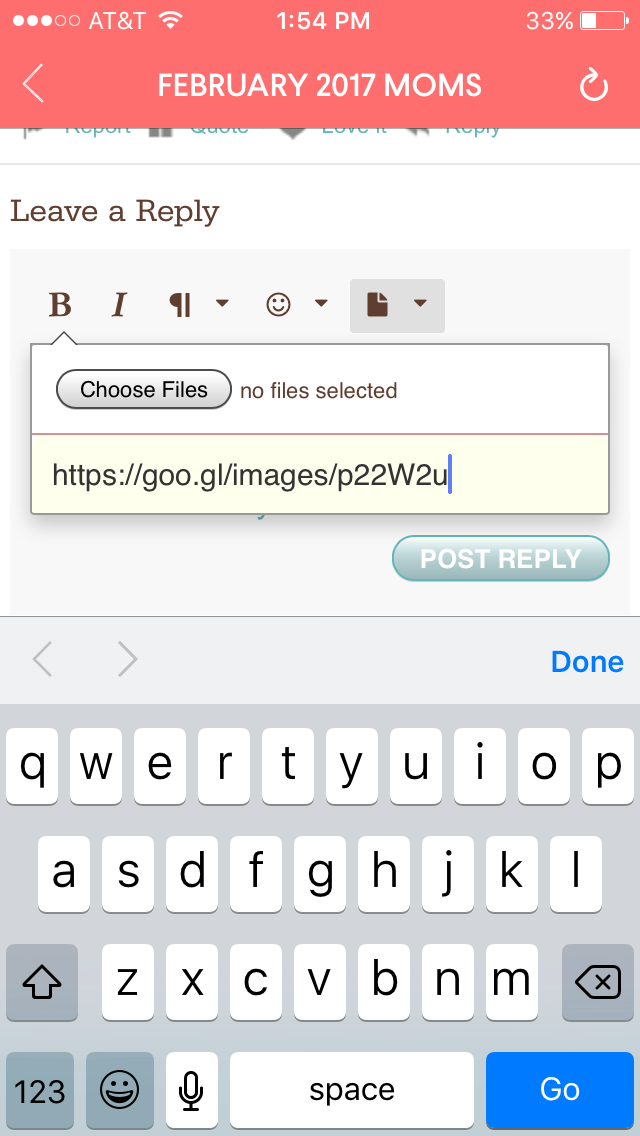This screenshot has width=640, height=1136.
Task: Open the emoticon smiley dropdown
Action: 296,305
